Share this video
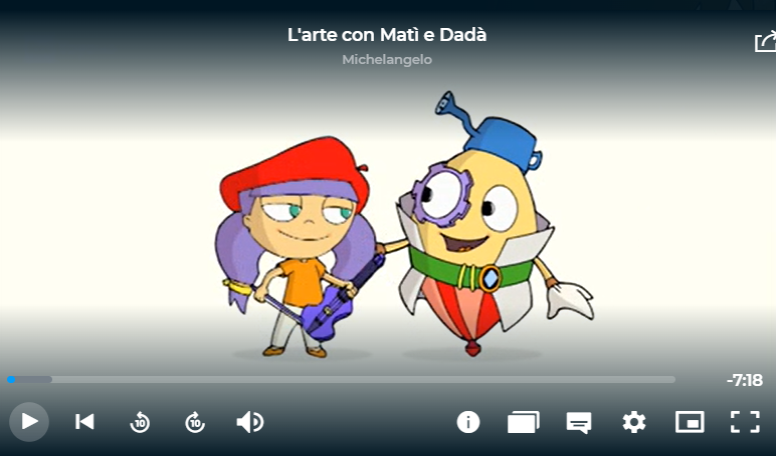776x456 pixels. [764, 42]
